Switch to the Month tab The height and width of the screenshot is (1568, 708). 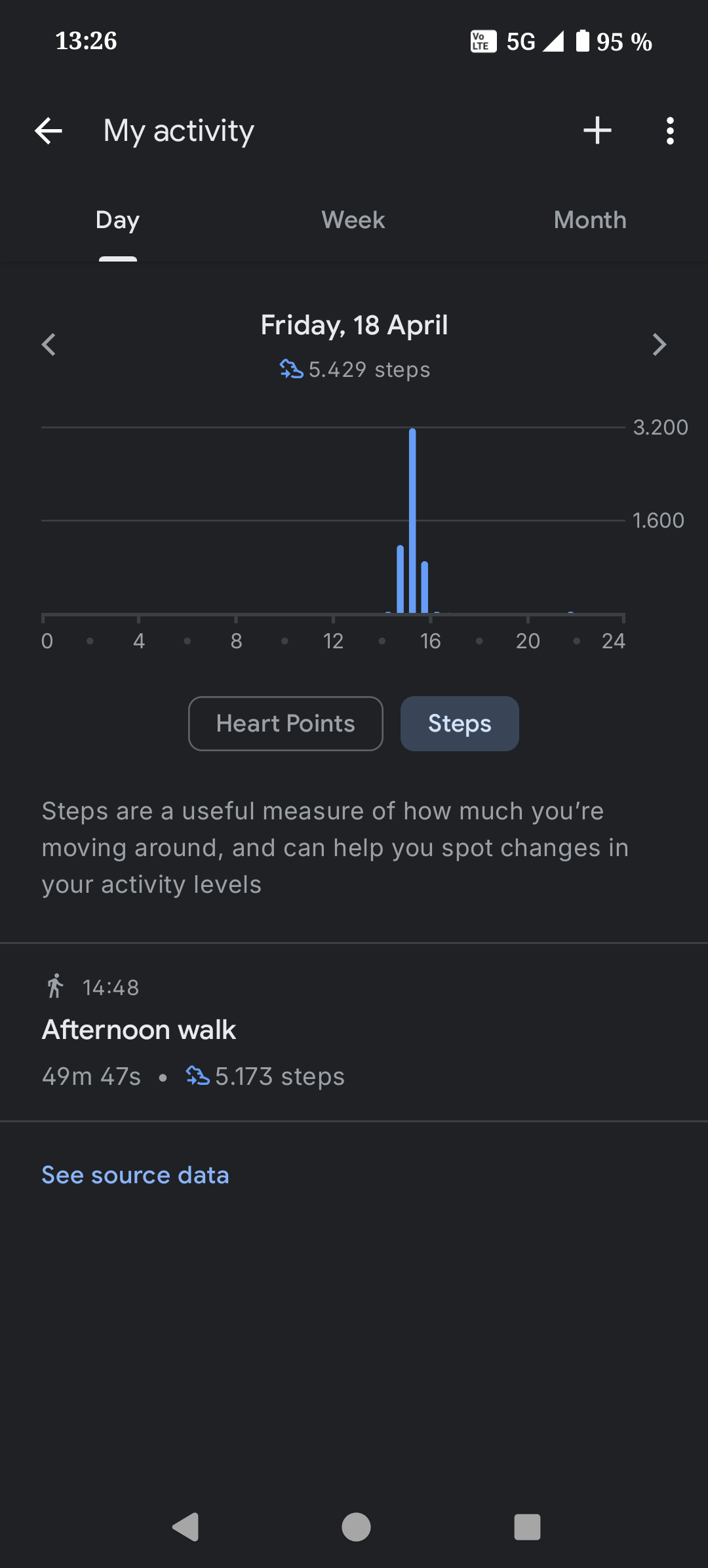[590, 220]
